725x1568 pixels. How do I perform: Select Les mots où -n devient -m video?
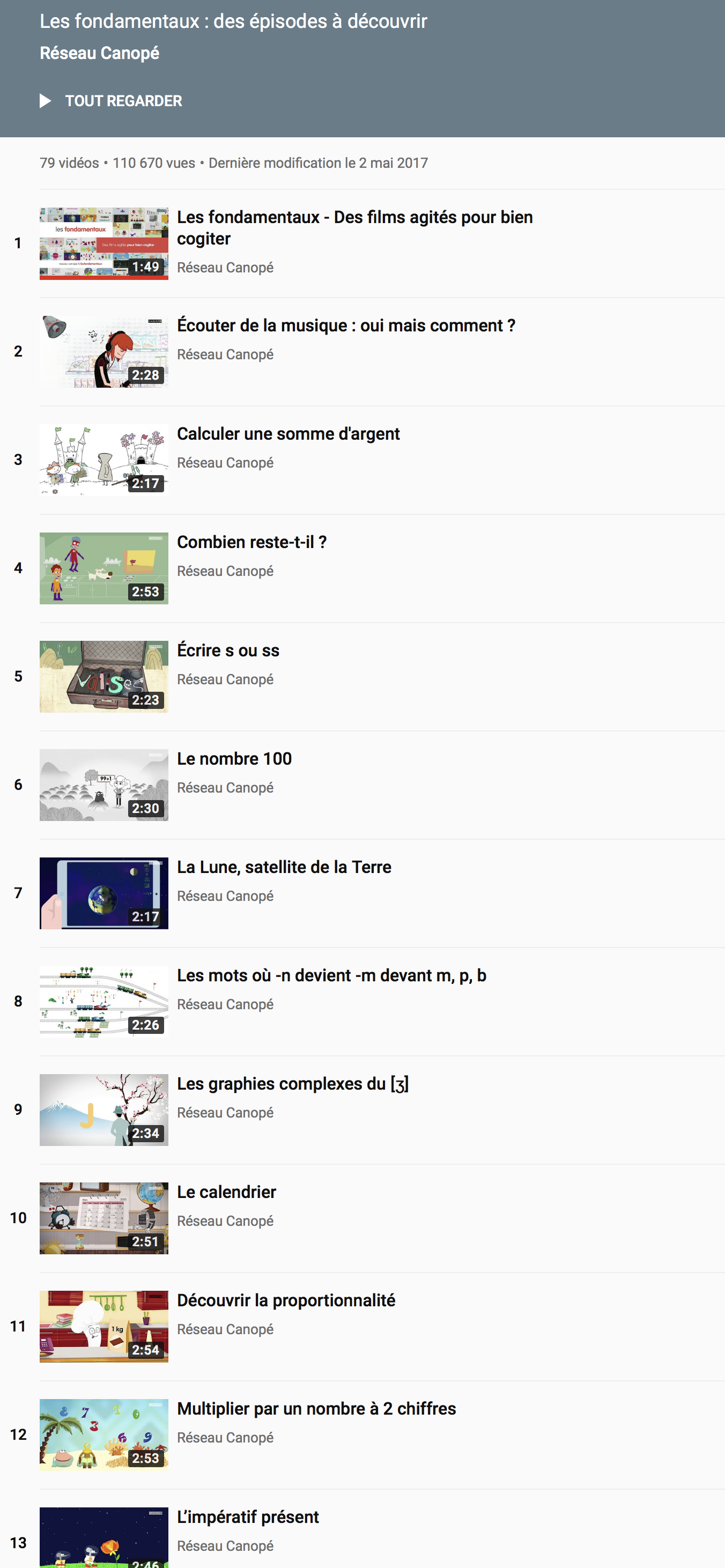[331, 976]
